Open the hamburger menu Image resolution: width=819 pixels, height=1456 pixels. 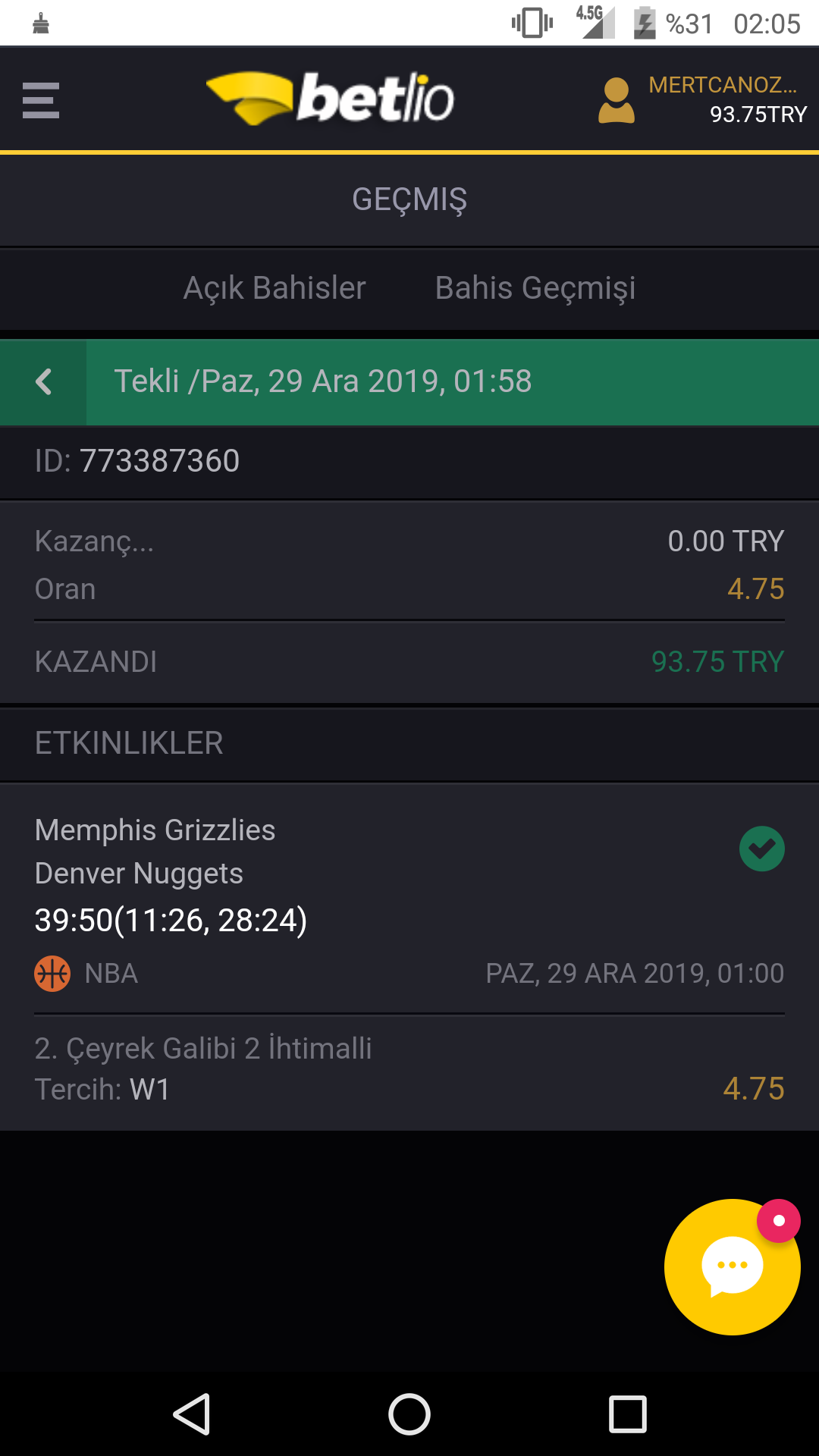pyautogui.click(x=41, y=100)
